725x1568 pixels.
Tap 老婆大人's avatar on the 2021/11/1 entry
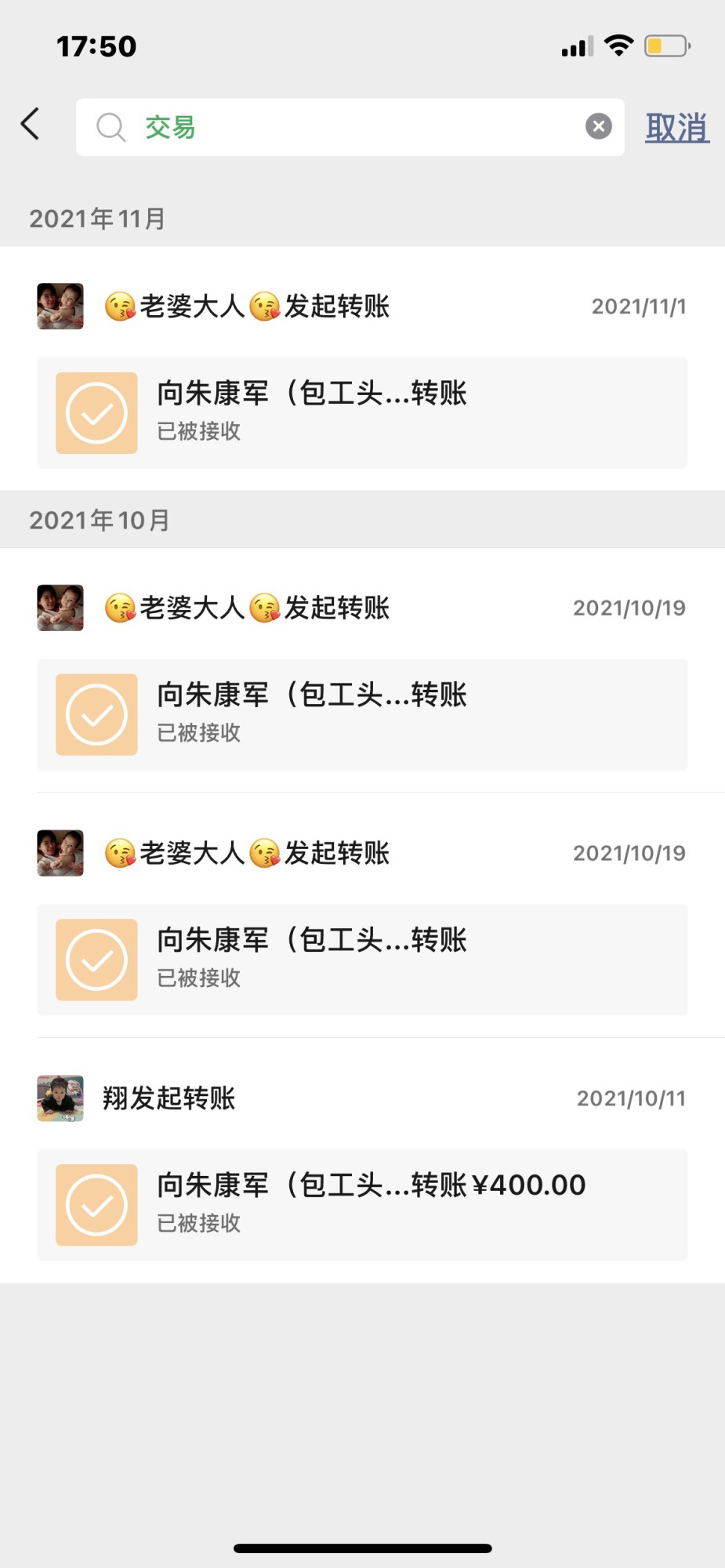coord(60,307)
